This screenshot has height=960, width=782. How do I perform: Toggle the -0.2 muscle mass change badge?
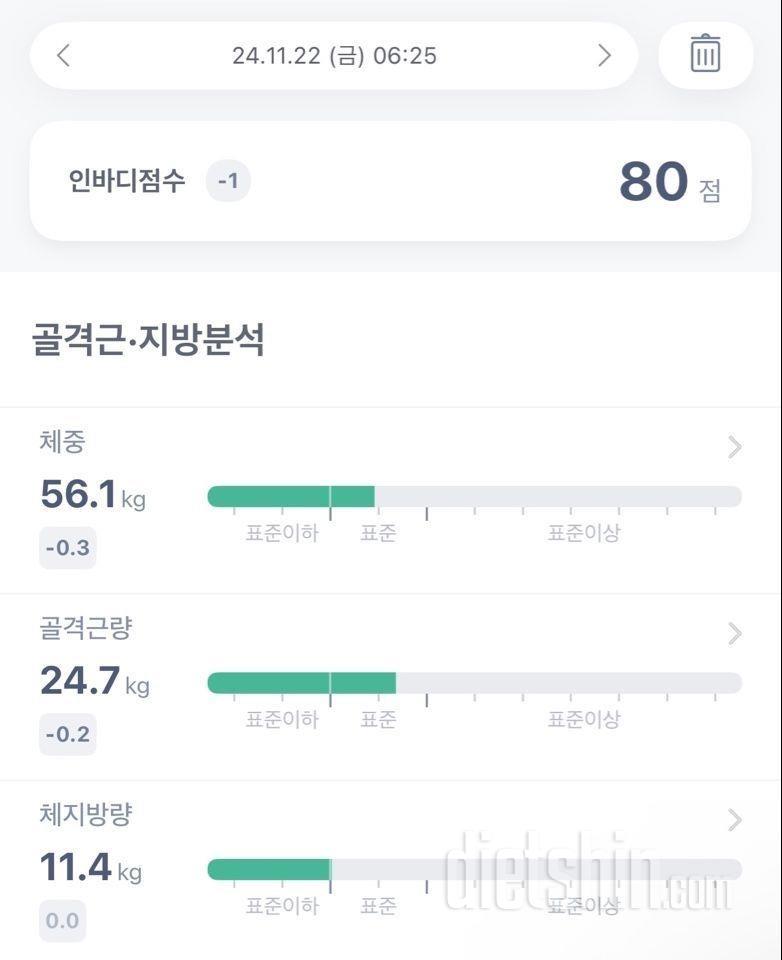pyautogui.click(x=66, y=734)
